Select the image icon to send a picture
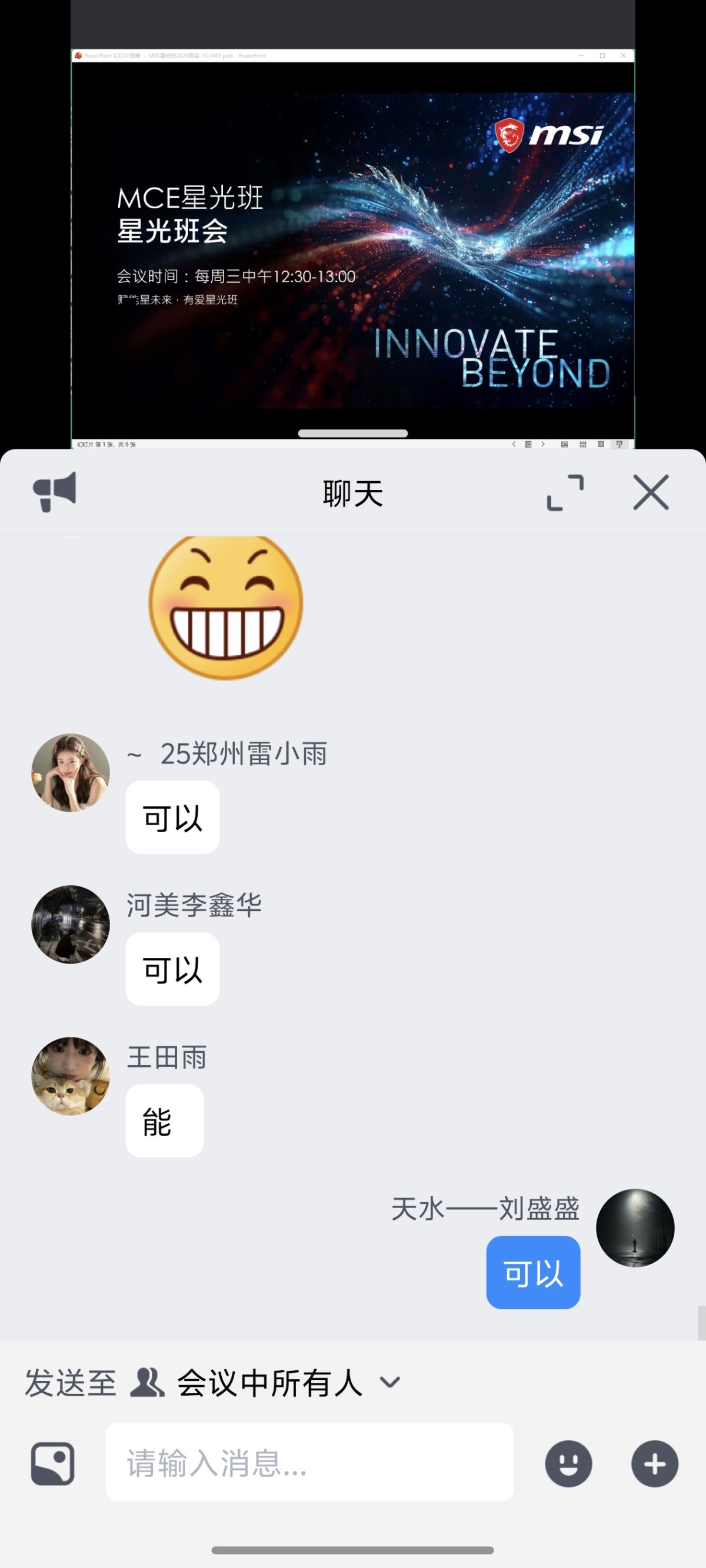Screen dimensions: 706x1568 pos(52,1463)
